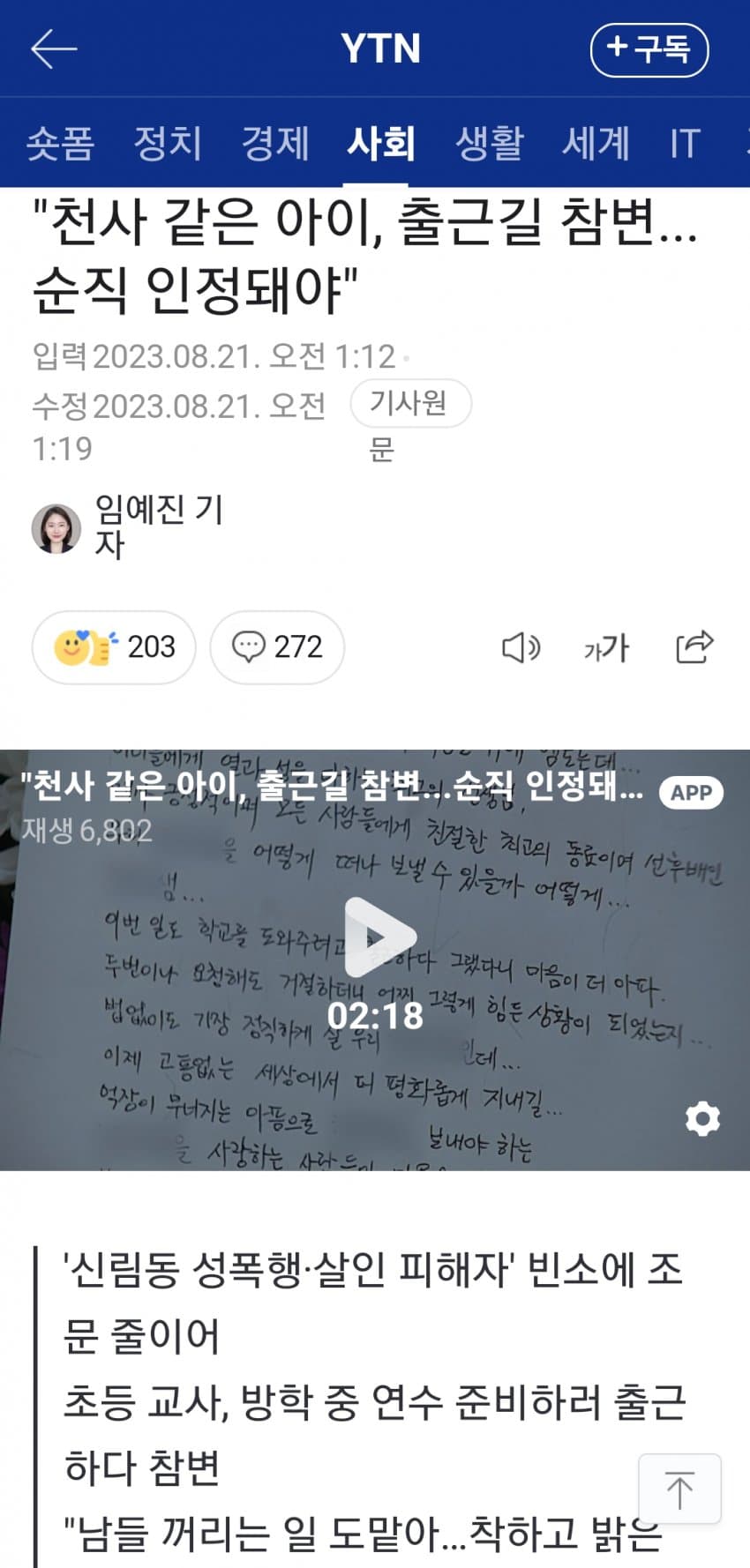Subscribe with the +구독 button
750x1568 pixels.
(x=649, y=49)
